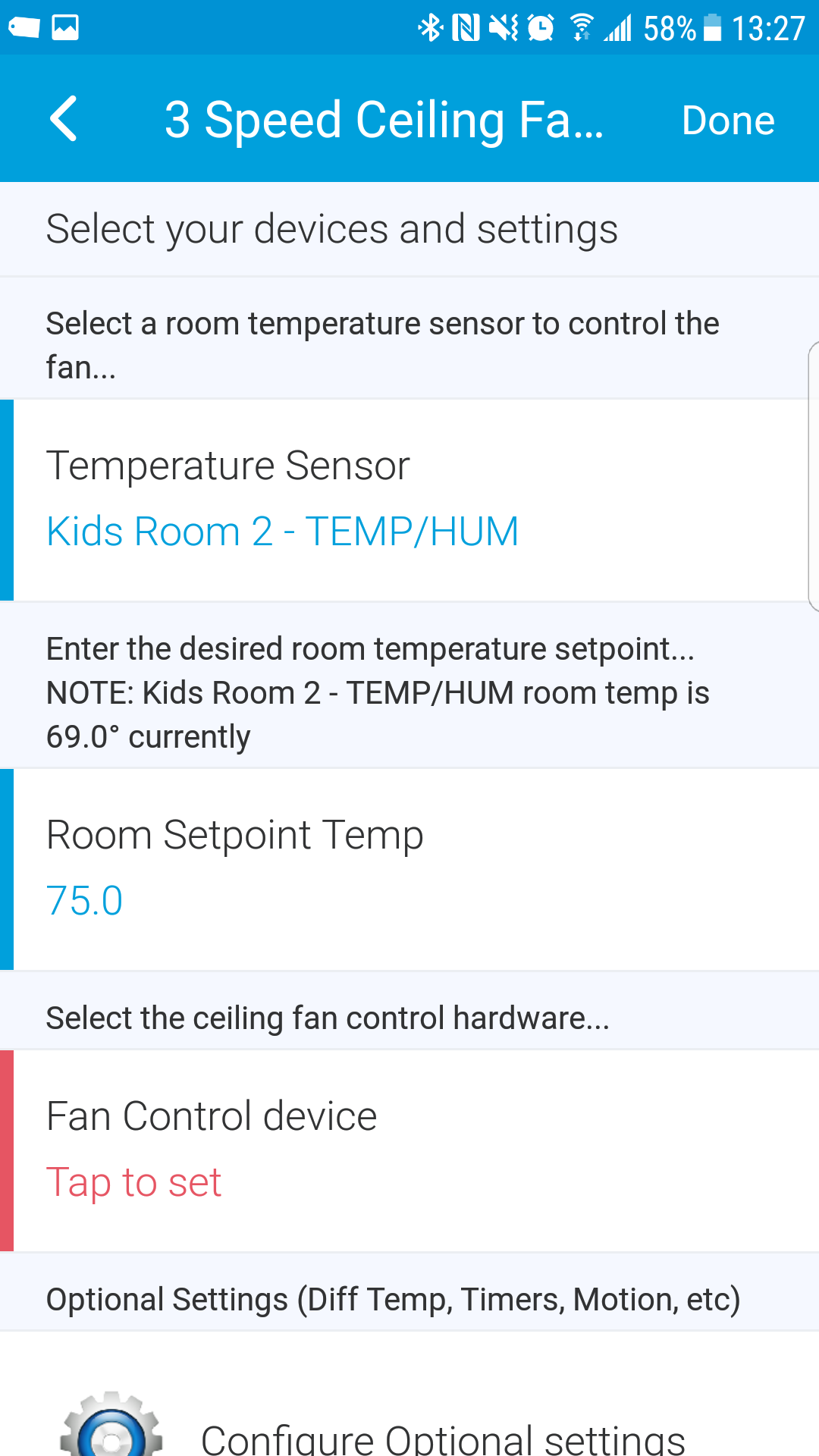The image size is (819, 1456).
Task: Go back using the top arrow
Action: [64, 119]
